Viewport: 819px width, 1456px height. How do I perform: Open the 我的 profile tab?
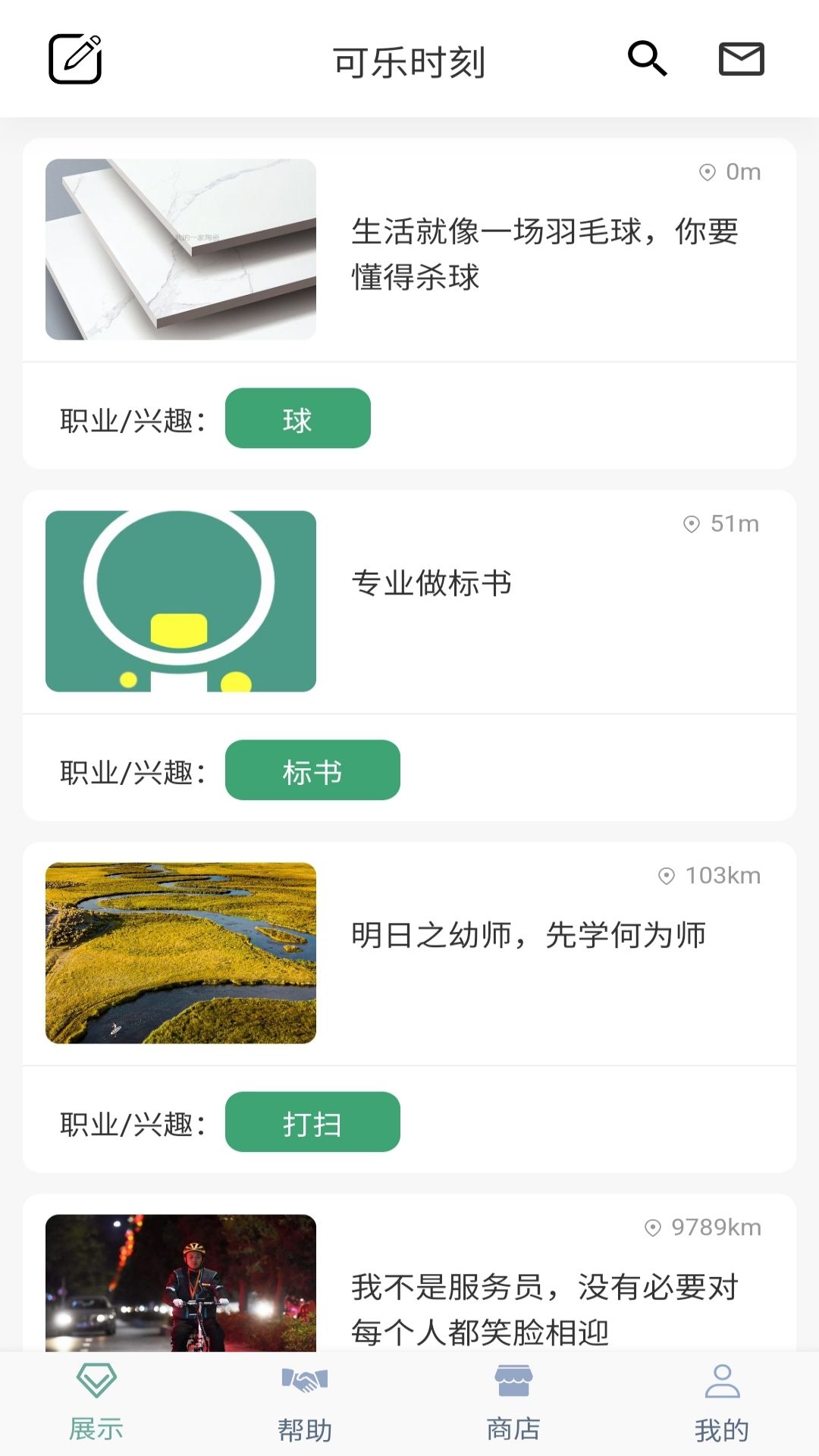pos(722,1403)
